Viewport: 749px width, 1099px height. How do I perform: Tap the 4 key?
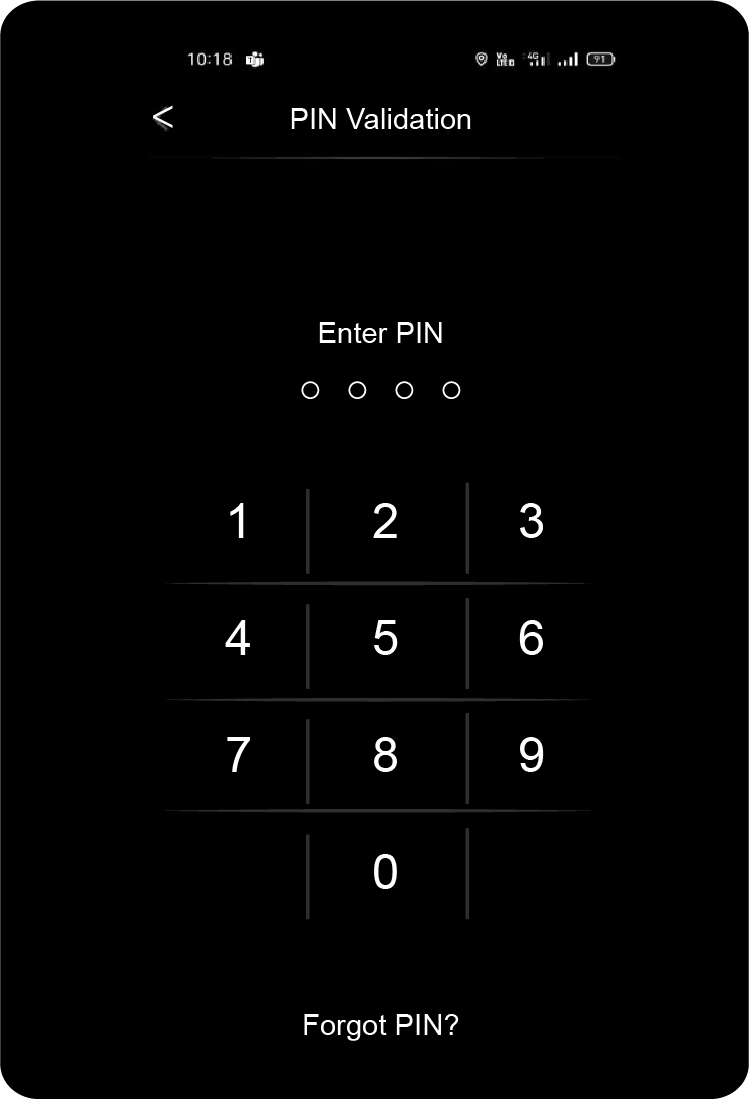point(238,639)
